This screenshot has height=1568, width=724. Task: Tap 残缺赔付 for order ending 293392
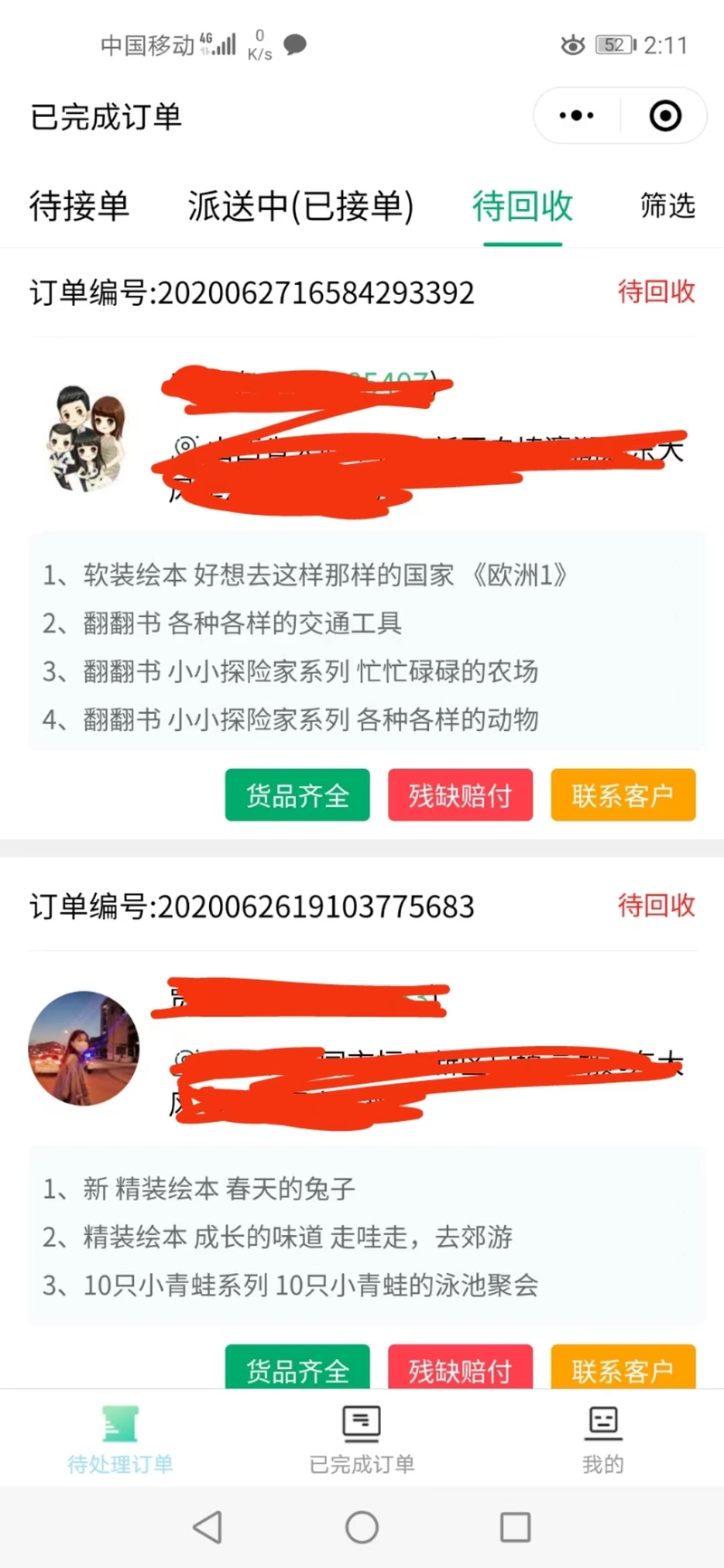[461, 795]
